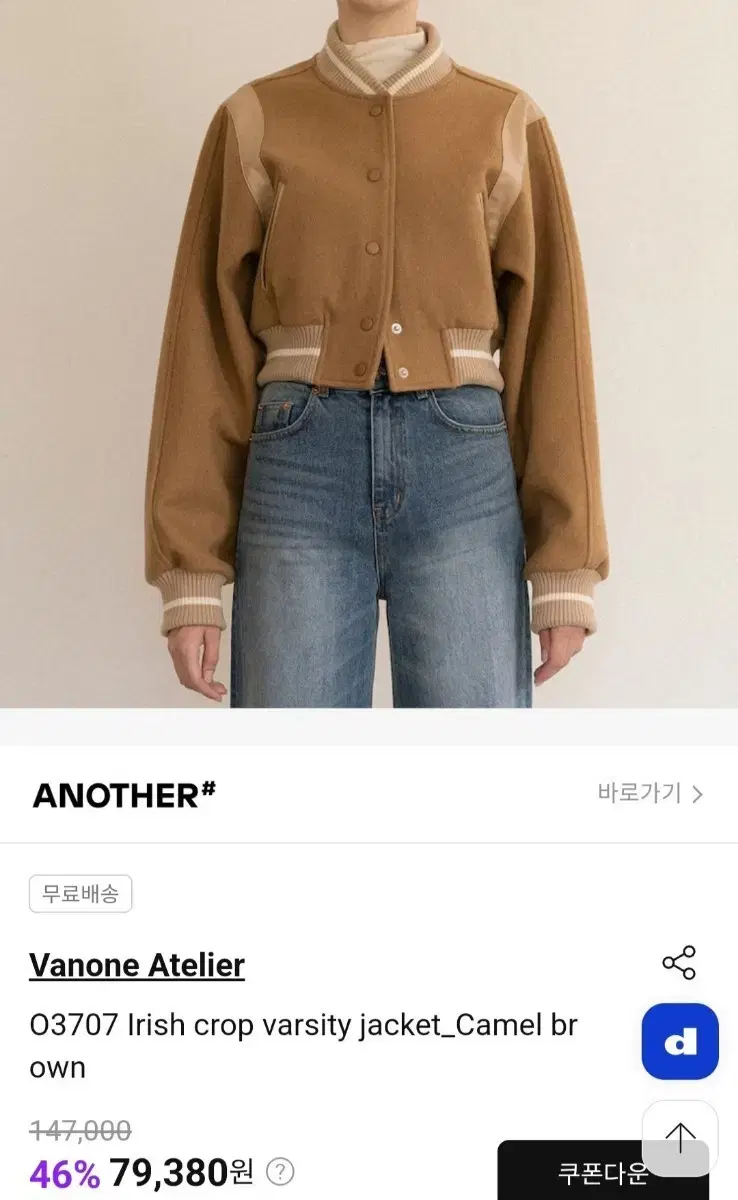Jump back to top of page
The image size is (738, 1200).
(x=680, y=1137)
